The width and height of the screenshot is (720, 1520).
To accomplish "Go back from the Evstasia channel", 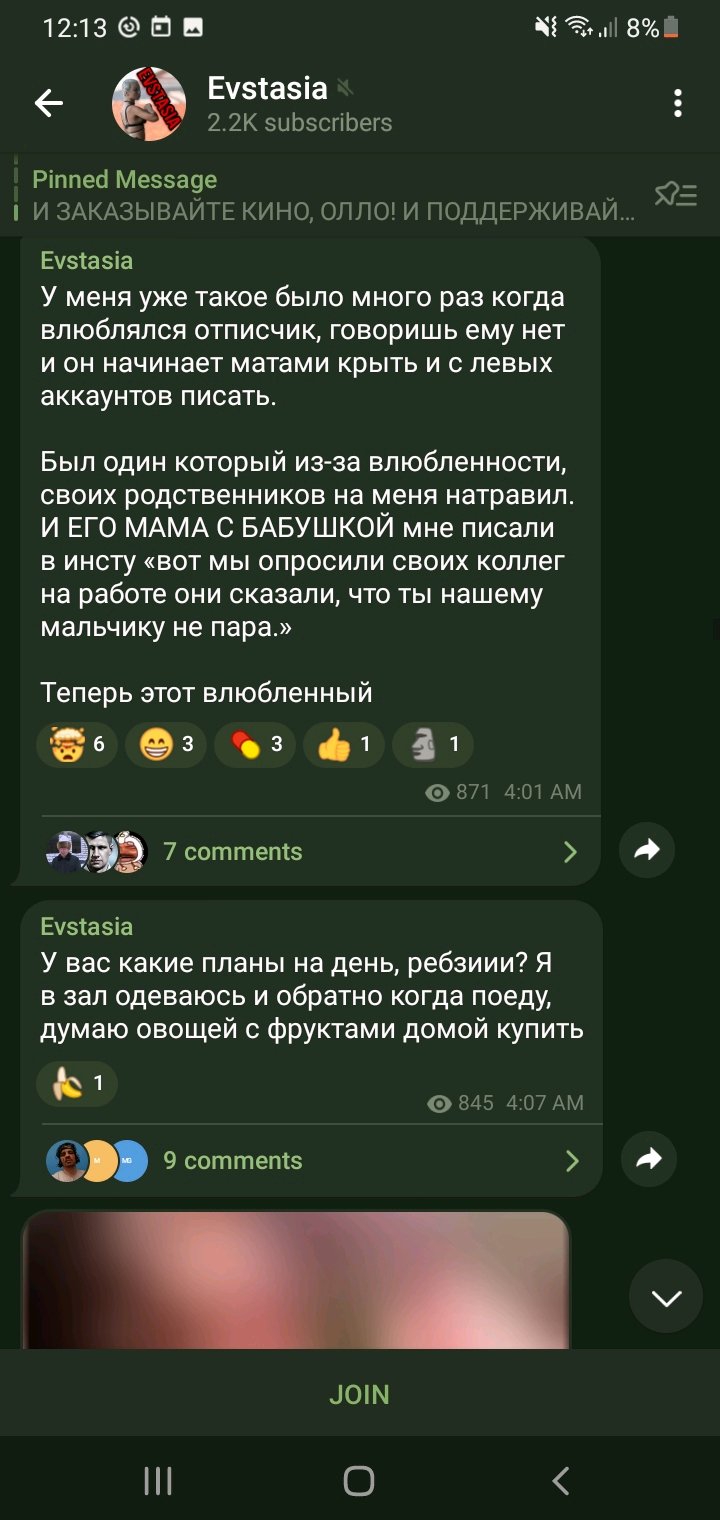I will [x=48, y=103].
